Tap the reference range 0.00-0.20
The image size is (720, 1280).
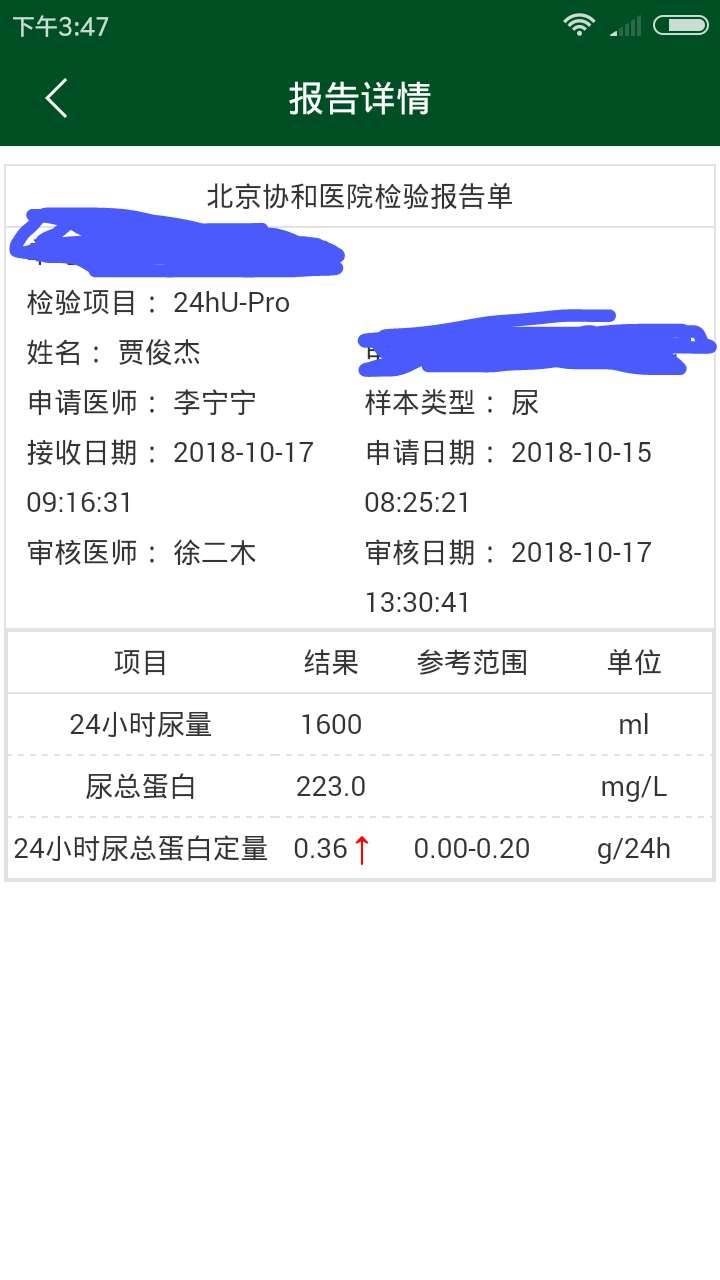tap(471, 848)
